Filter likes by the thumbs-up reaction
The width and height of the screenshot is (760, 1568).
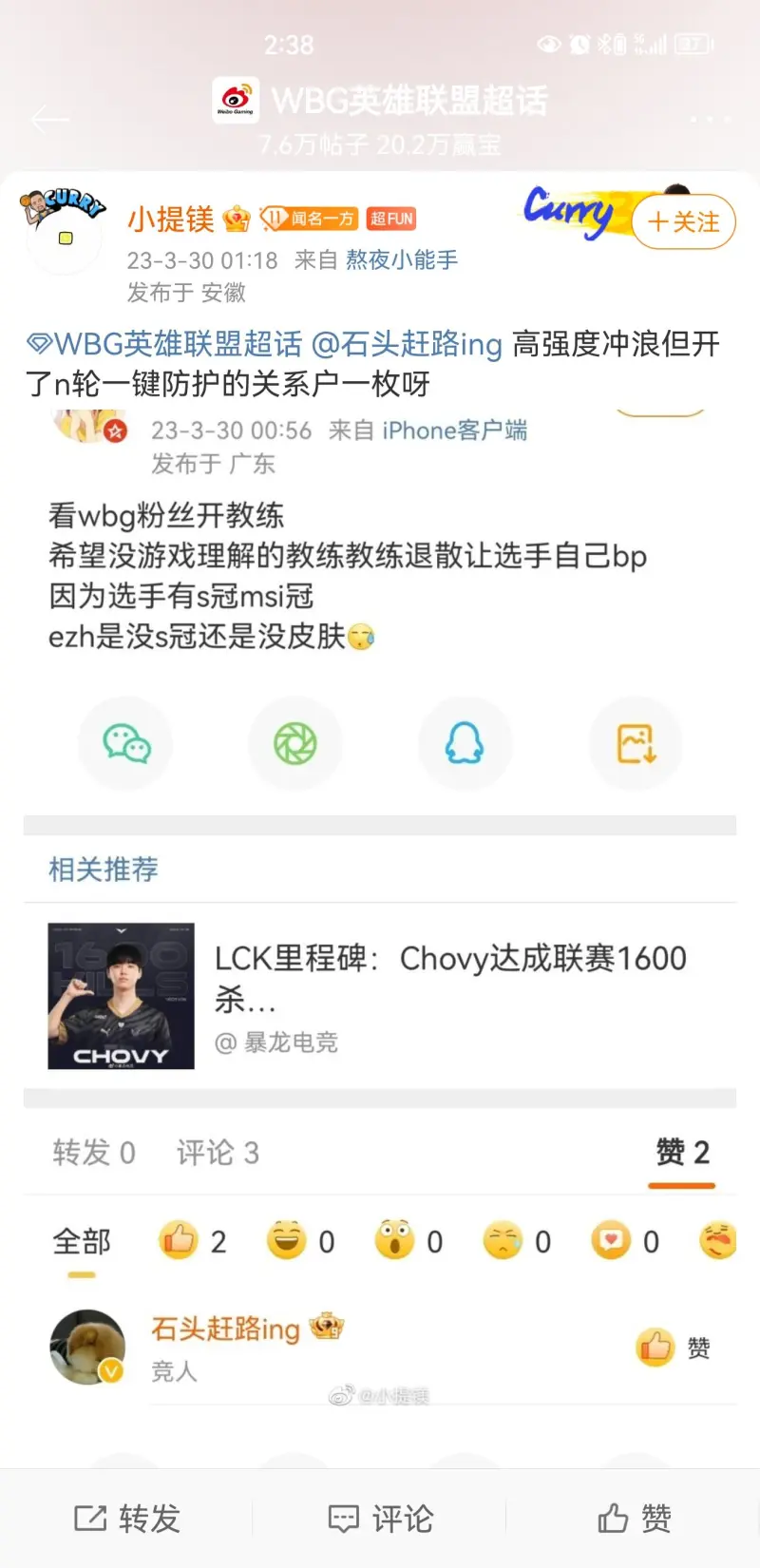[x=192, y=1241]
